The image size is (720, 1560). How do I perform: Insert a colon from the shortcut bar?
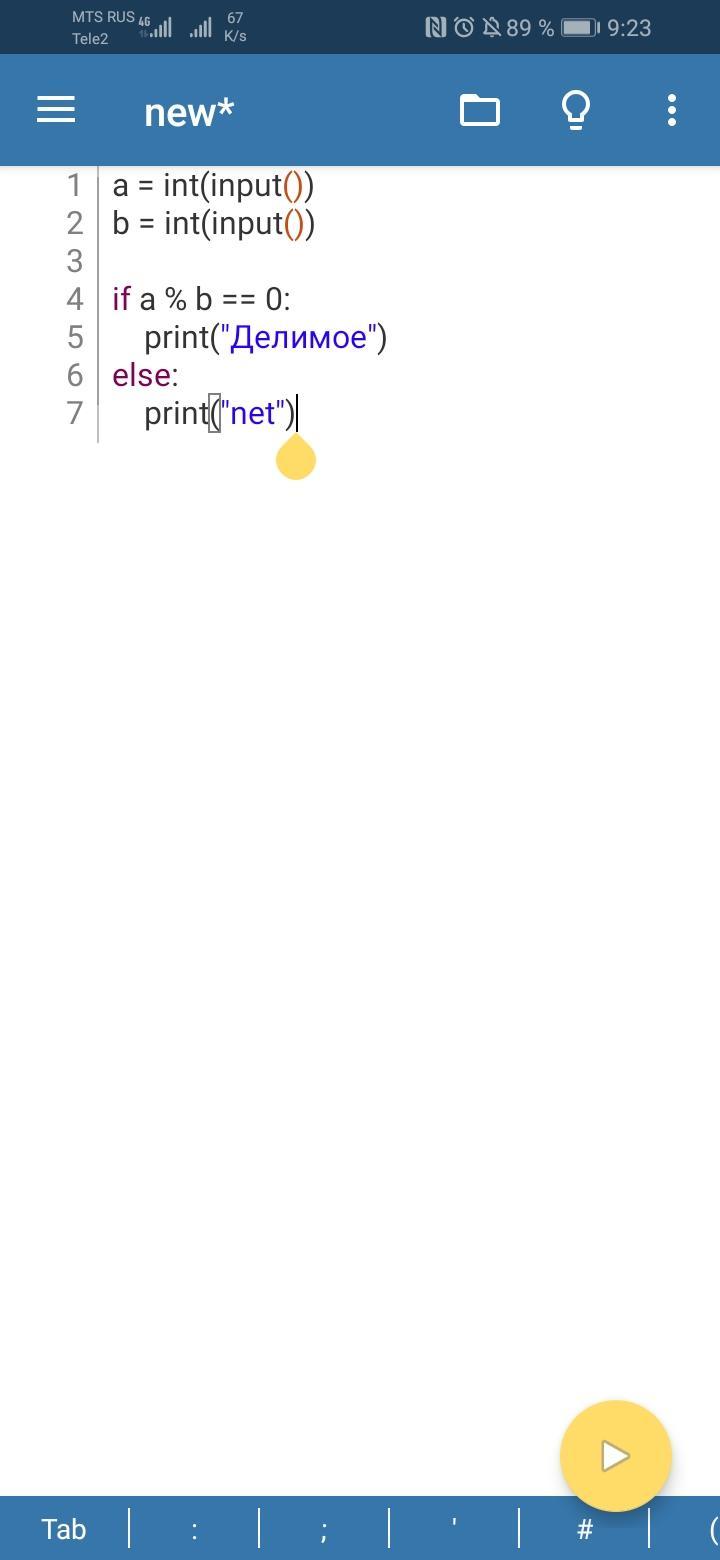(194, 1529)
